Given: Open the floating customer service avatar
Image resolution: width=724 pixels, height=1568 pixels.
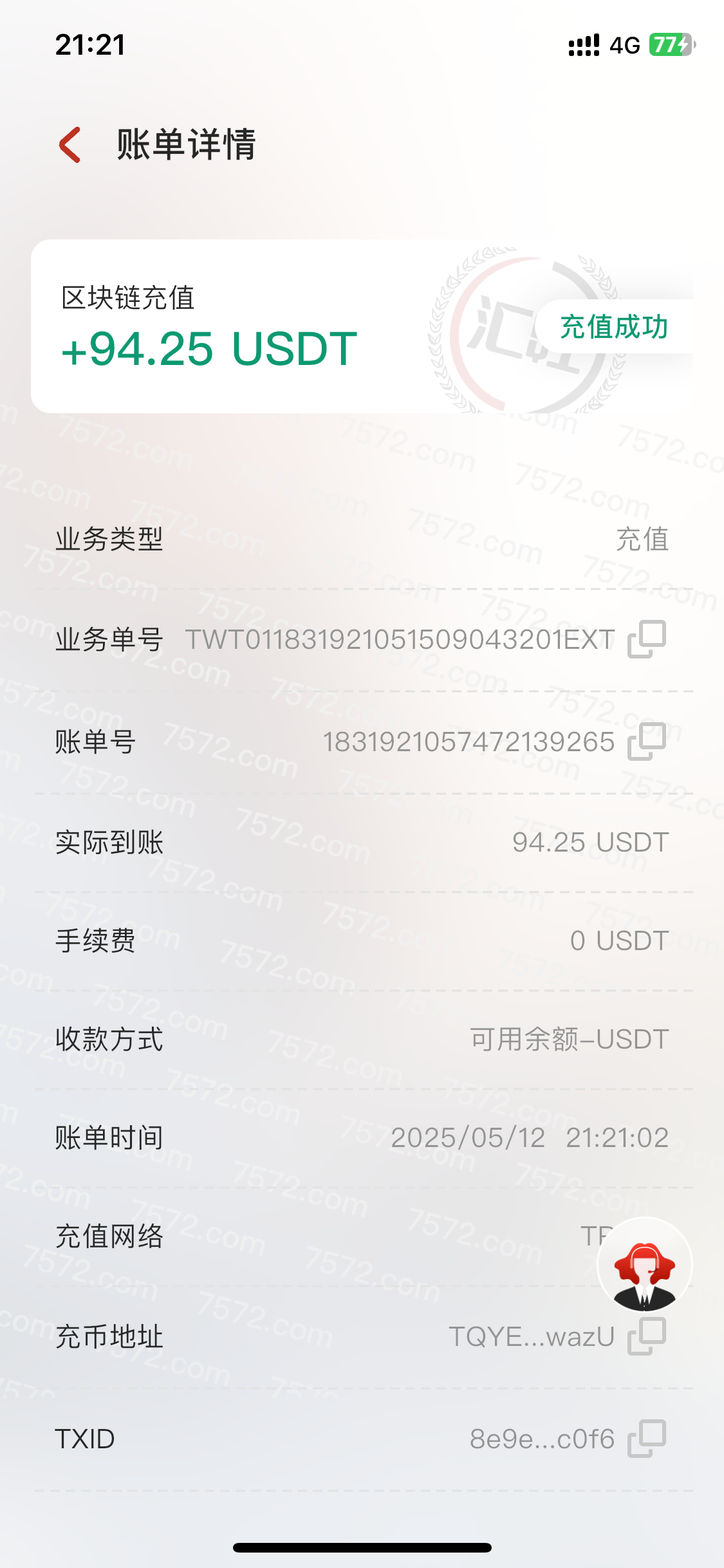Looking at the screenshot, I should click(x=644, y=1265).
